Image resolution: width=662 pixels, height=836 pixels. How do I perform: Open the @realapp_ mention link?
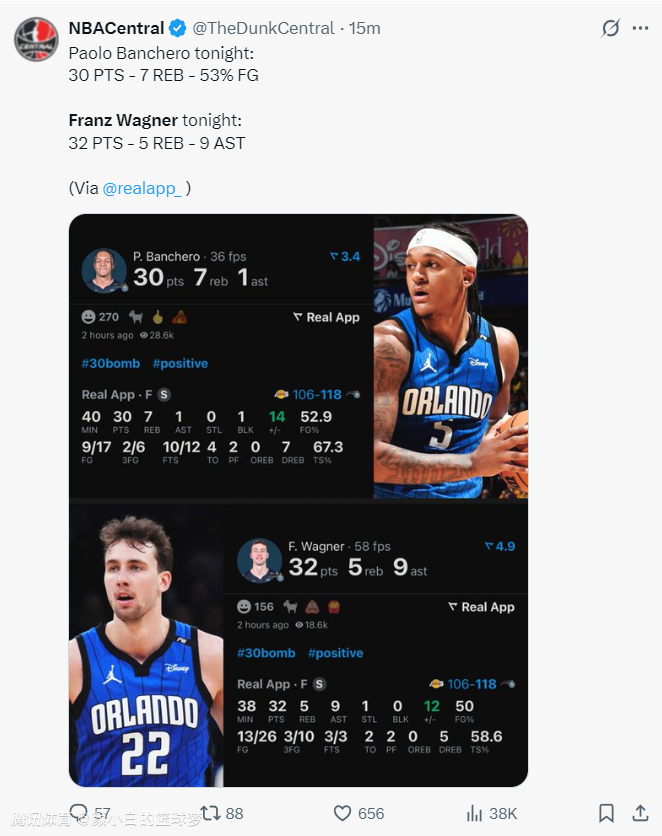(142, 187)
